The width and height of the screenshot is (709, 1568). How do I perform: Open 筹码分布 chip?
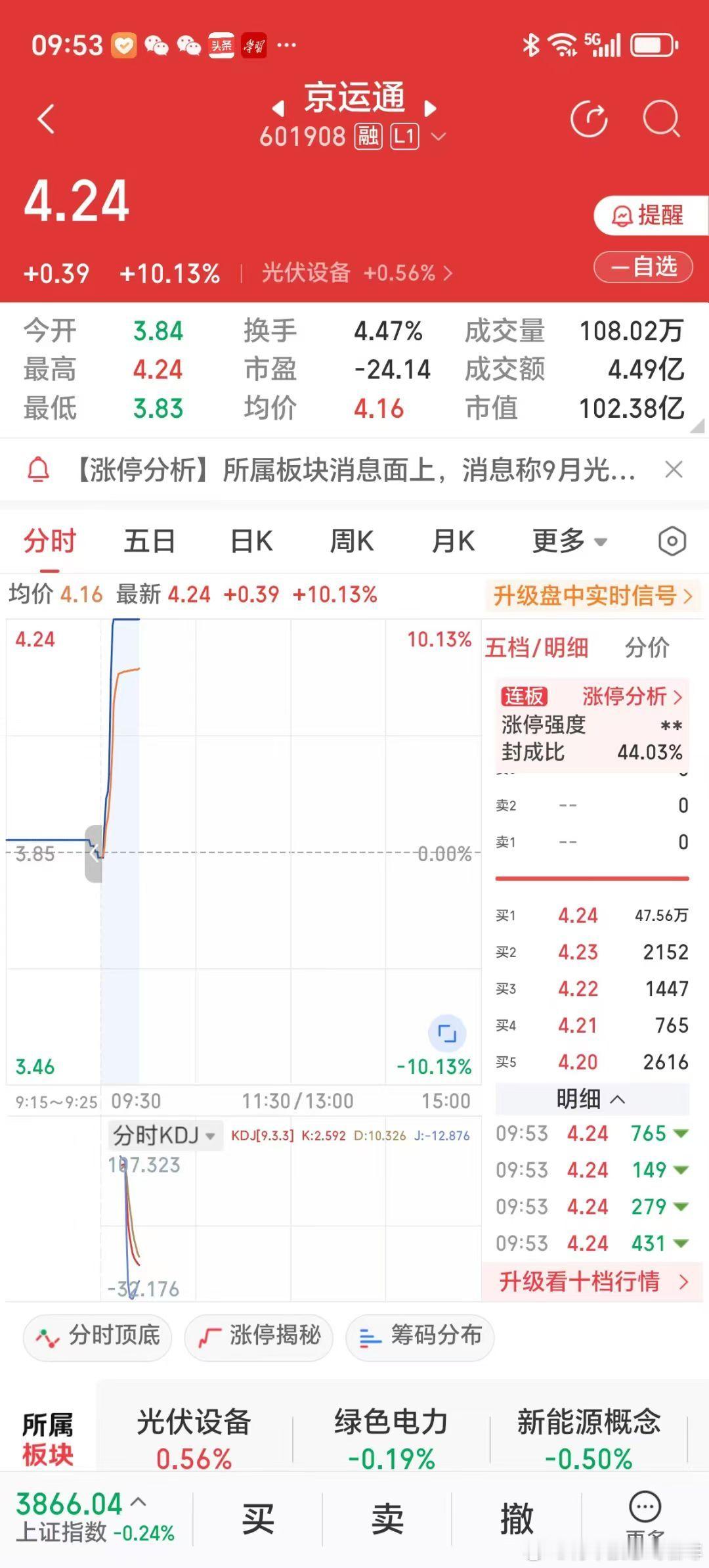pyautogui.click(x=419, y=1335)
